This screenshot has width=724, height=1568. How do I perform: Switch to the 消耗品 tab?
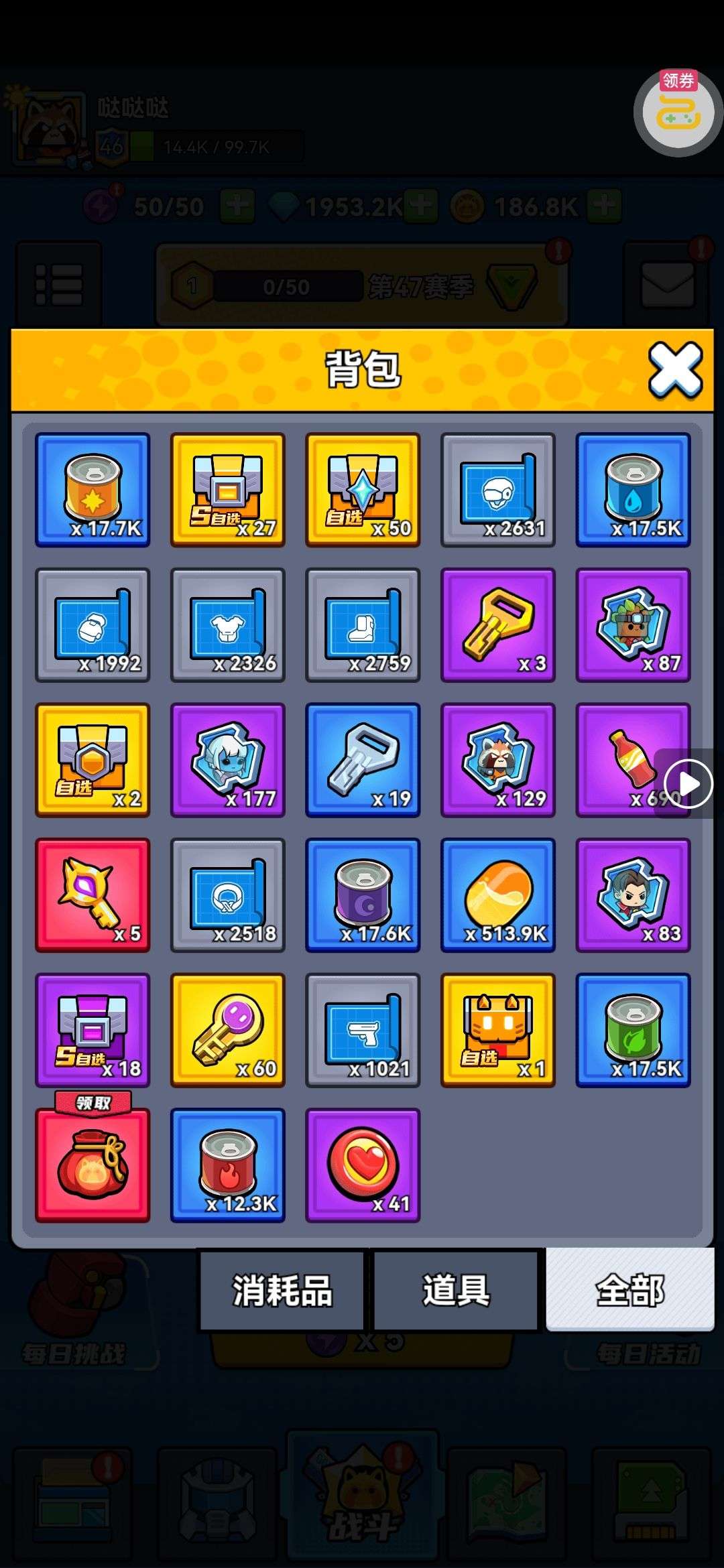282,1290
